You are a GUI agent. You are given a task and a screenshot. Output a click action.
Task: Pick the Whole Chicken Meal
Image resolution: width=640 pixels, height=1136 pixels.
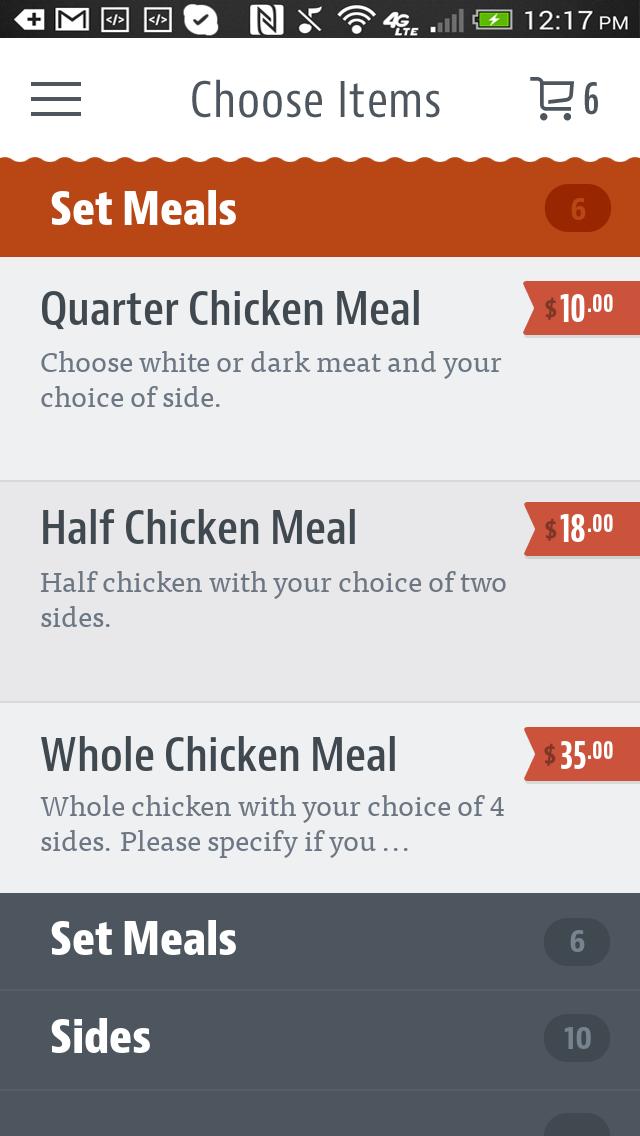pyautogui.click(x=270, y=797)
